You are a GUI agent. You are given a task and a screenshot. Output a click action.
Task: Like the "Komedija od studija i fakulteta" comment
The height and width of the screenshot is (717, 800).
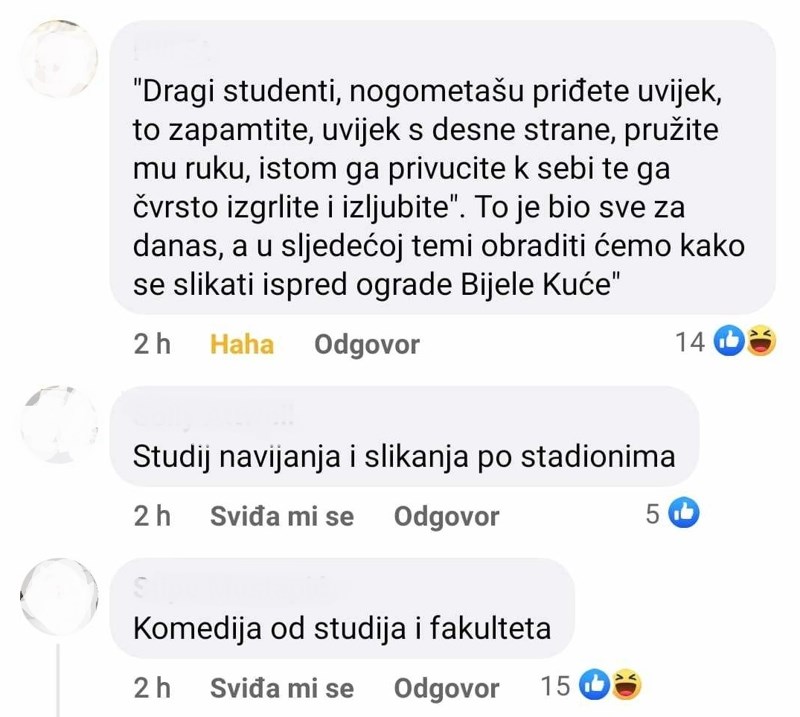click(282, 688)
